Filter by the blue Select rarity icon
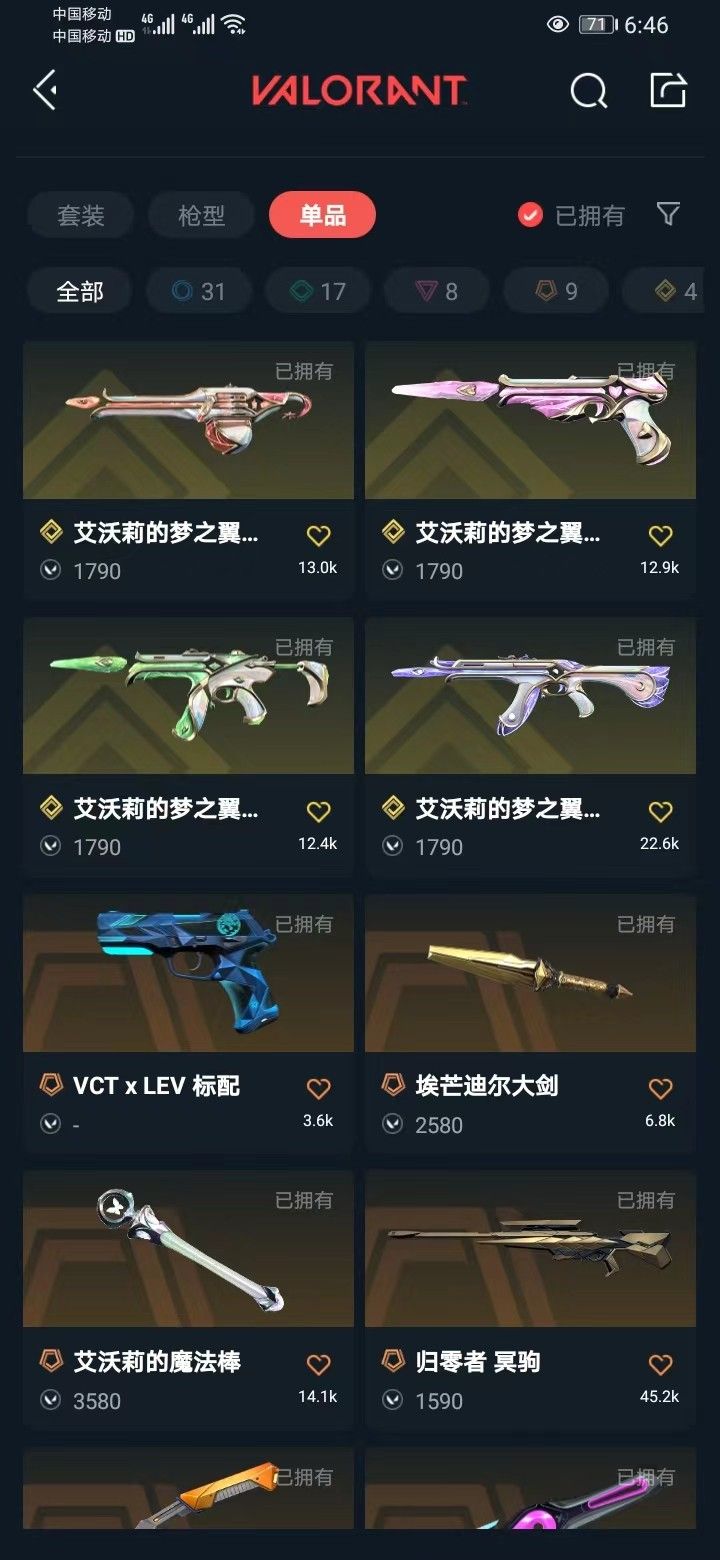This screenshot has height=1560, width=720. tap(198, 291)
